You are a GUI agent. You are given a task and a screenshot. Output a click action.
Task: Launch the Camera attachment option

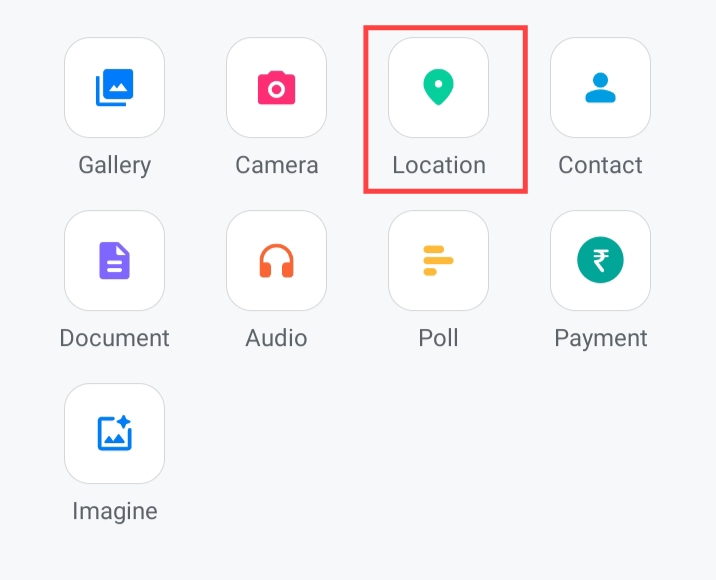[x=276, y=88]
